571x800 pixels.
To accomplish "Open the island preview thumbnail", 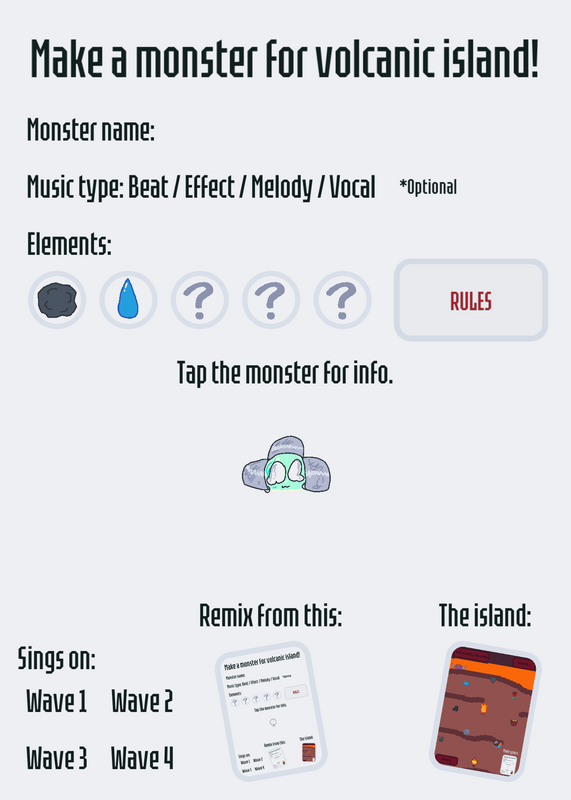I will [485, 711].
